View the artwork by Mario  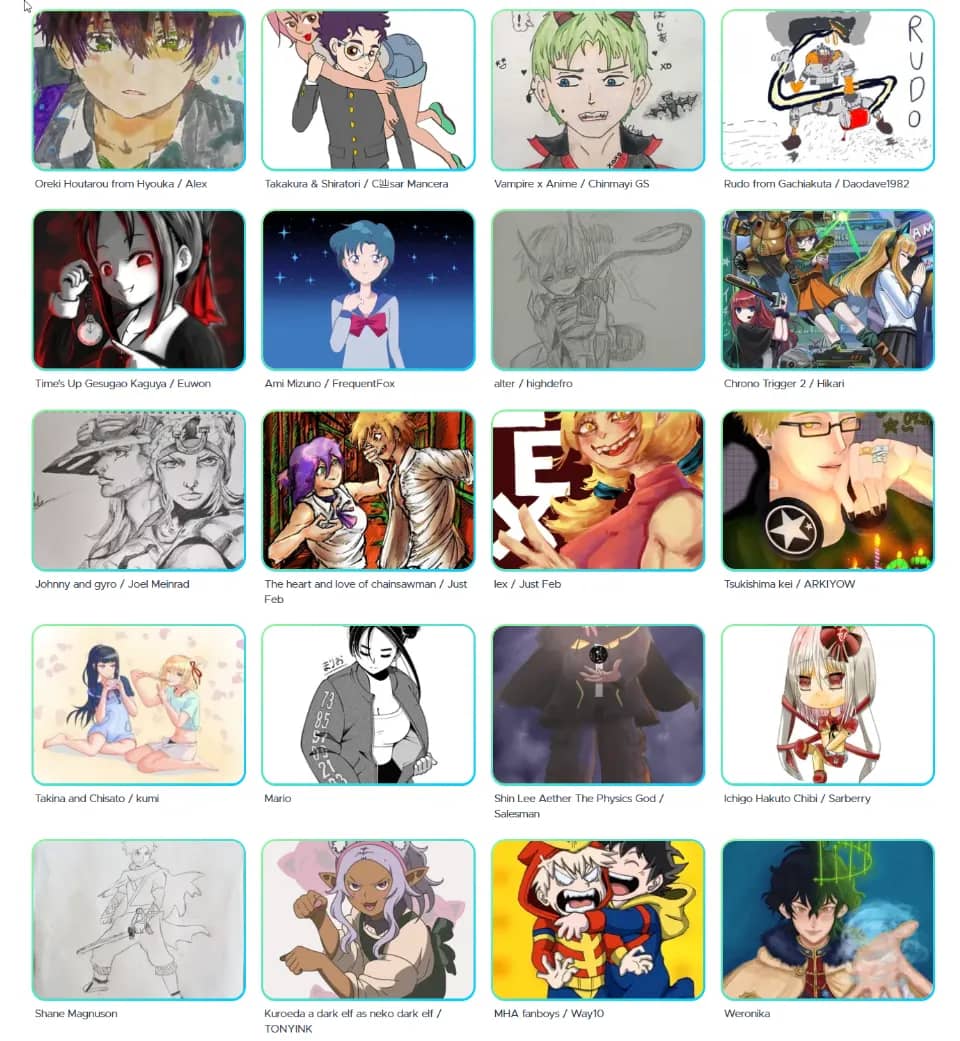[368, 705]
